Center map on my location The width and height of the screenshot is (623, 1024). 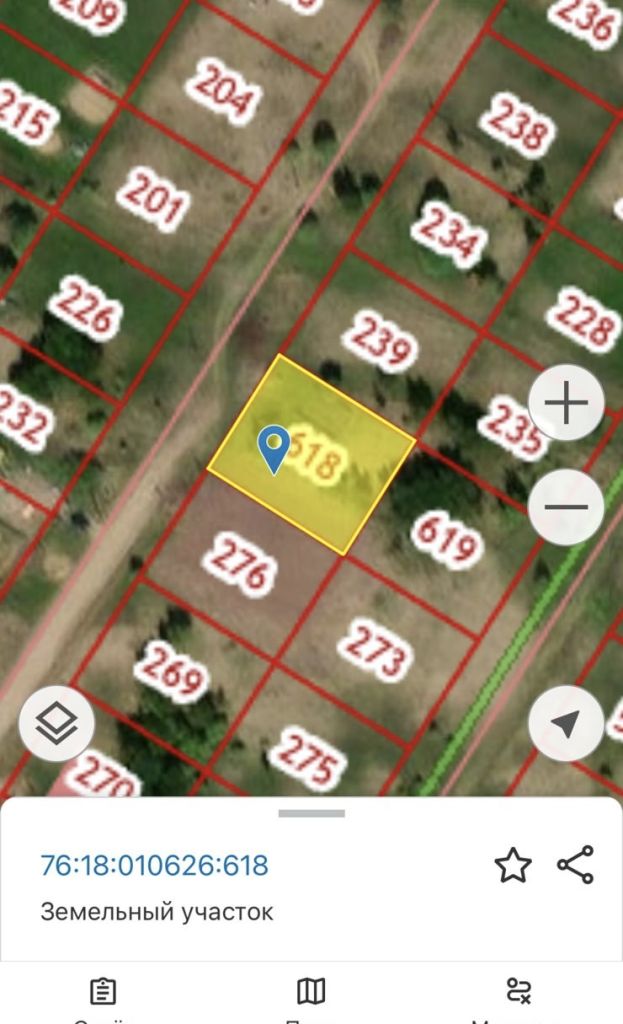[x=566, y=724]
